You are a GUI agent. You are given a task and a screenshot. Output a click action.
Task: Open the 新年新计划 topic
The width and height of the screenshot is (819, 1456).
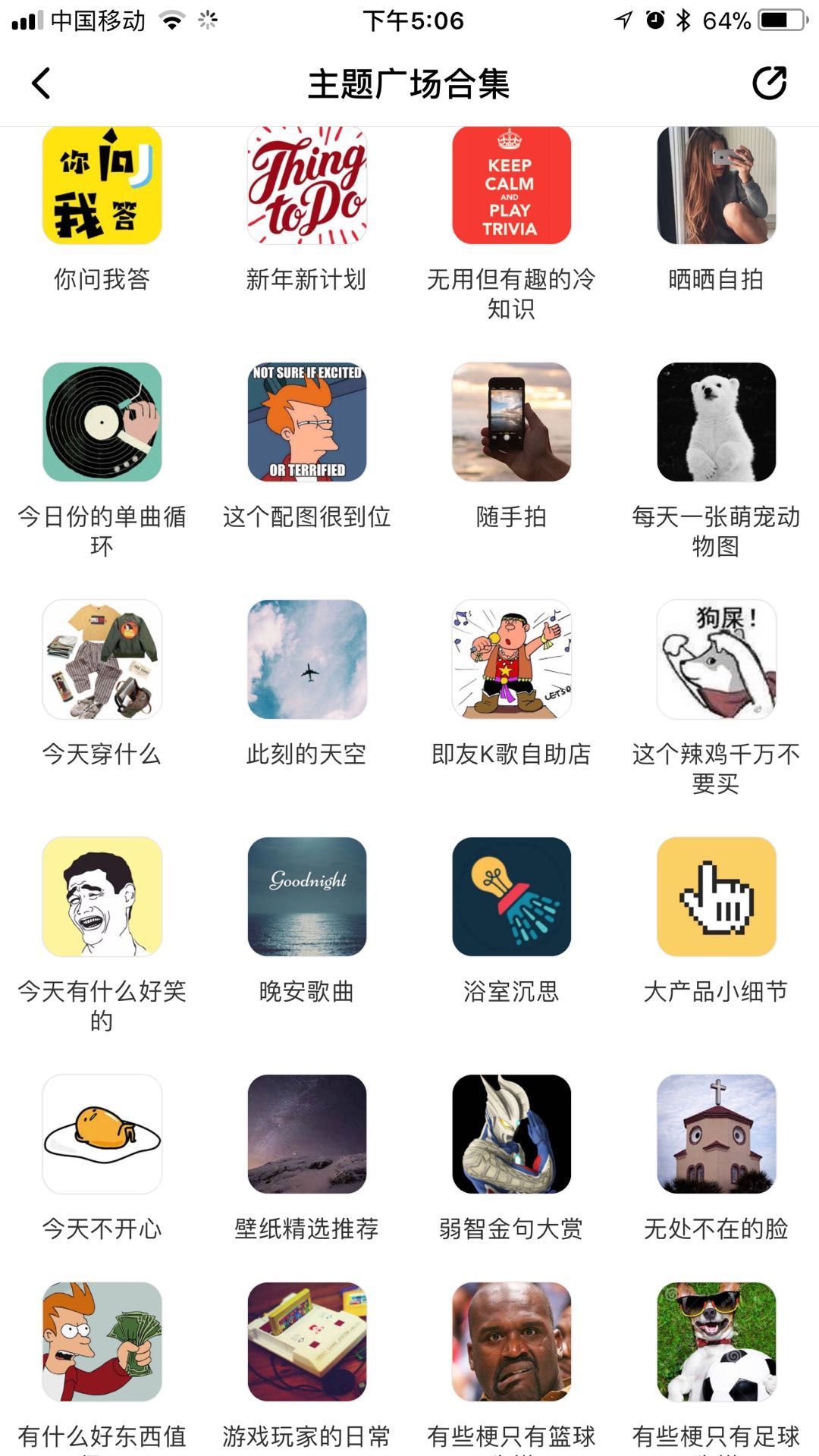pos(307,186)
